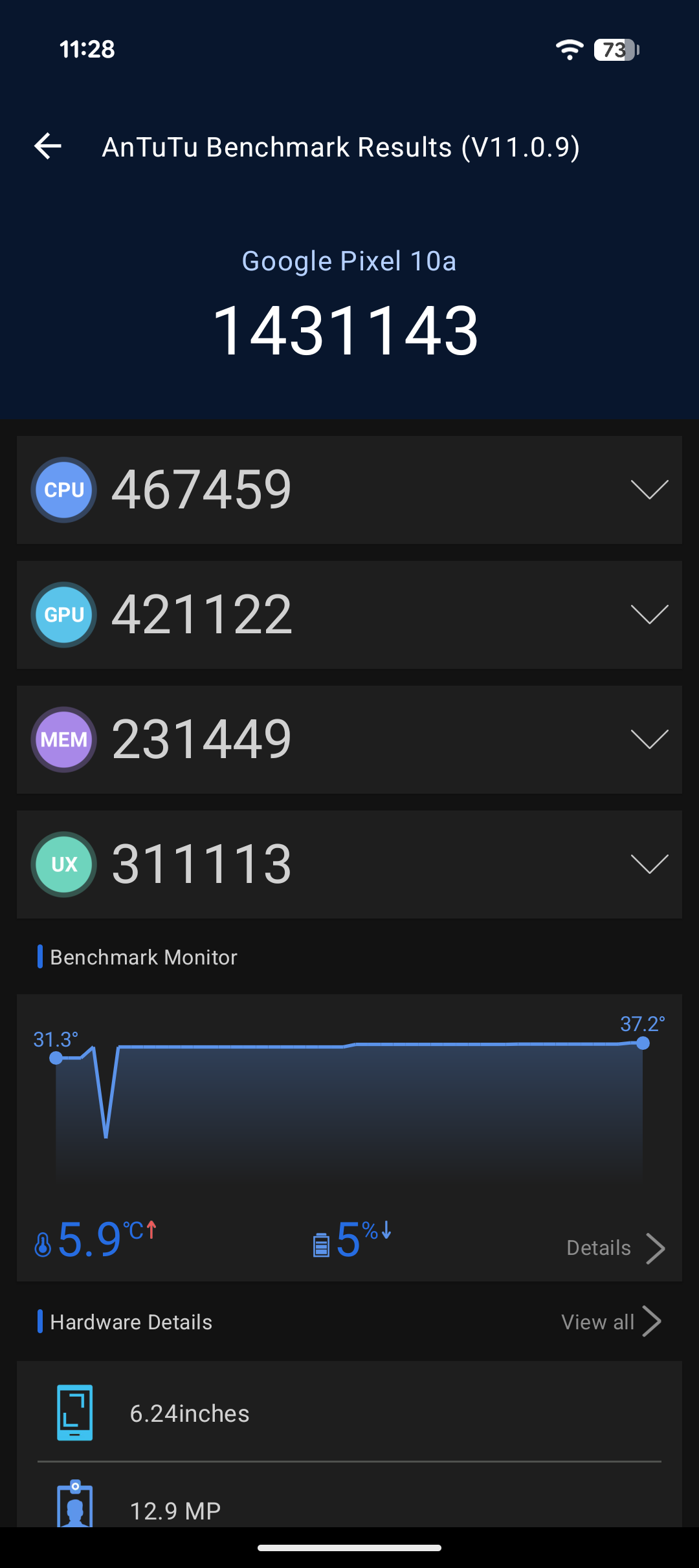Viewport: 699px width, 1568px height.
Task: Expand the CPU score details
Action: (651, 490)
